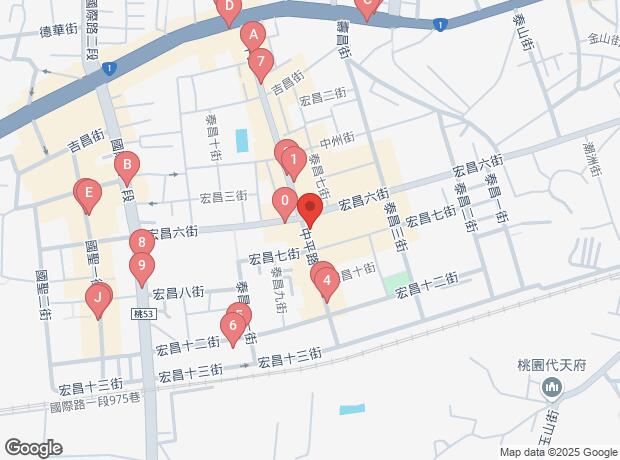Screen dimensions: 620x460
Task: Tap the marker numbered 8
Action: 142,243
